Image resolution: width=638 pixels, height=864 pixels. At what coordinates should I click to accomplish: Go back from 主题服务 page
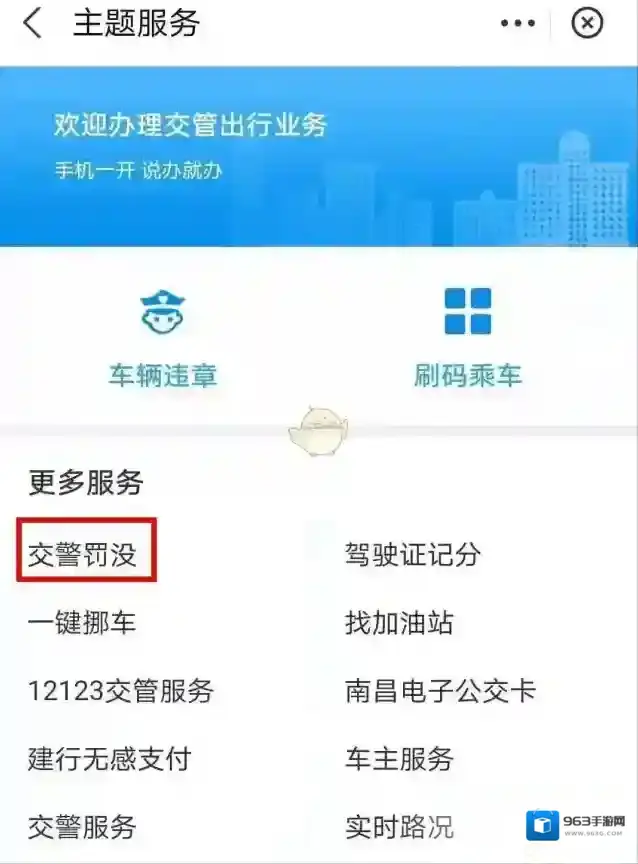click(x=33, y=24)
